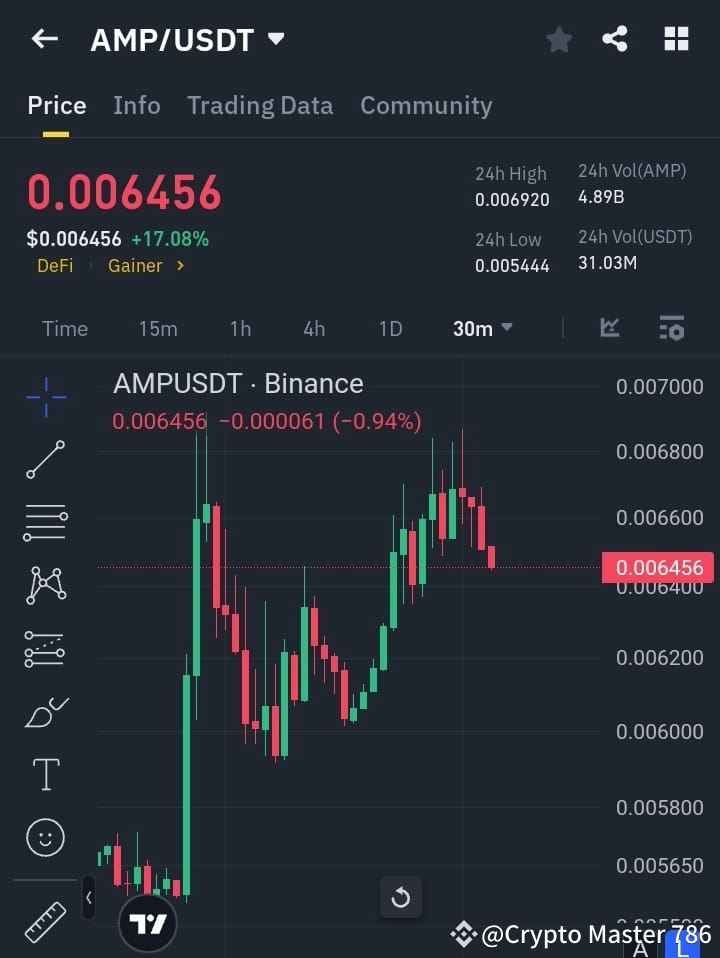Screen dimensions: 720x958
Task: Open the Trading Data tab
Action: [x=260, y=105]
